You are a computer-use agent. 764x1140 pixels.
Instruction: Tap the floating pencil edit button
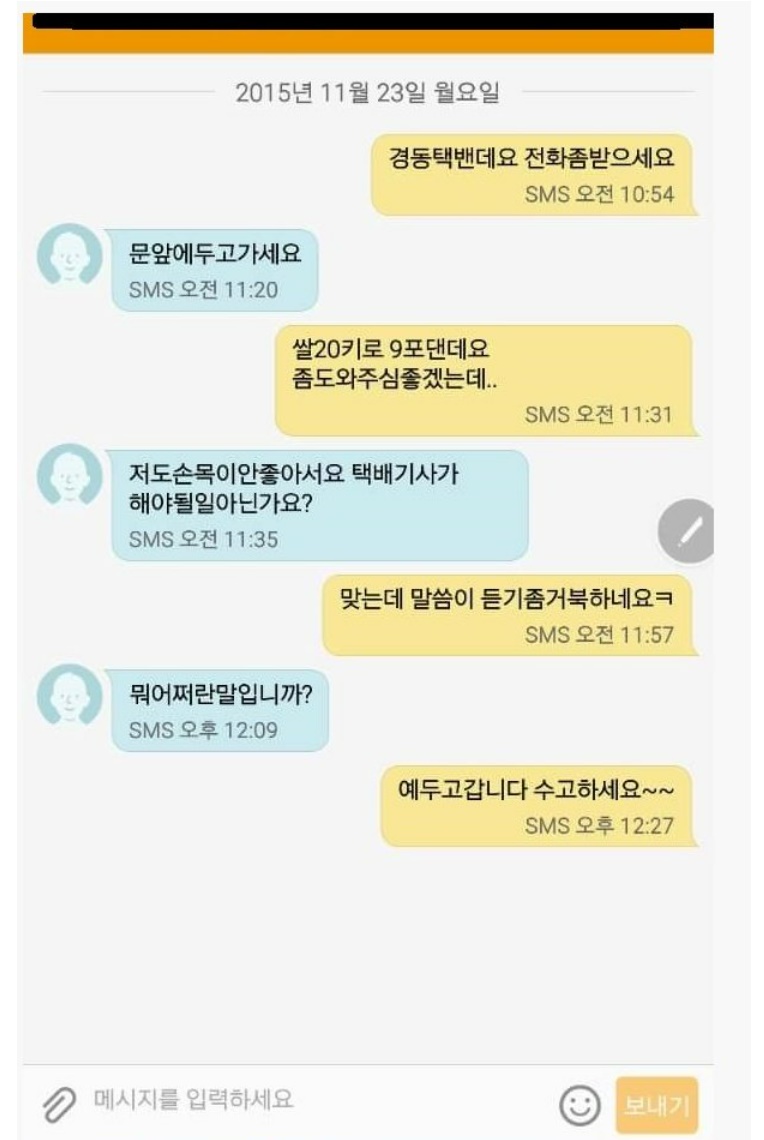688,532
